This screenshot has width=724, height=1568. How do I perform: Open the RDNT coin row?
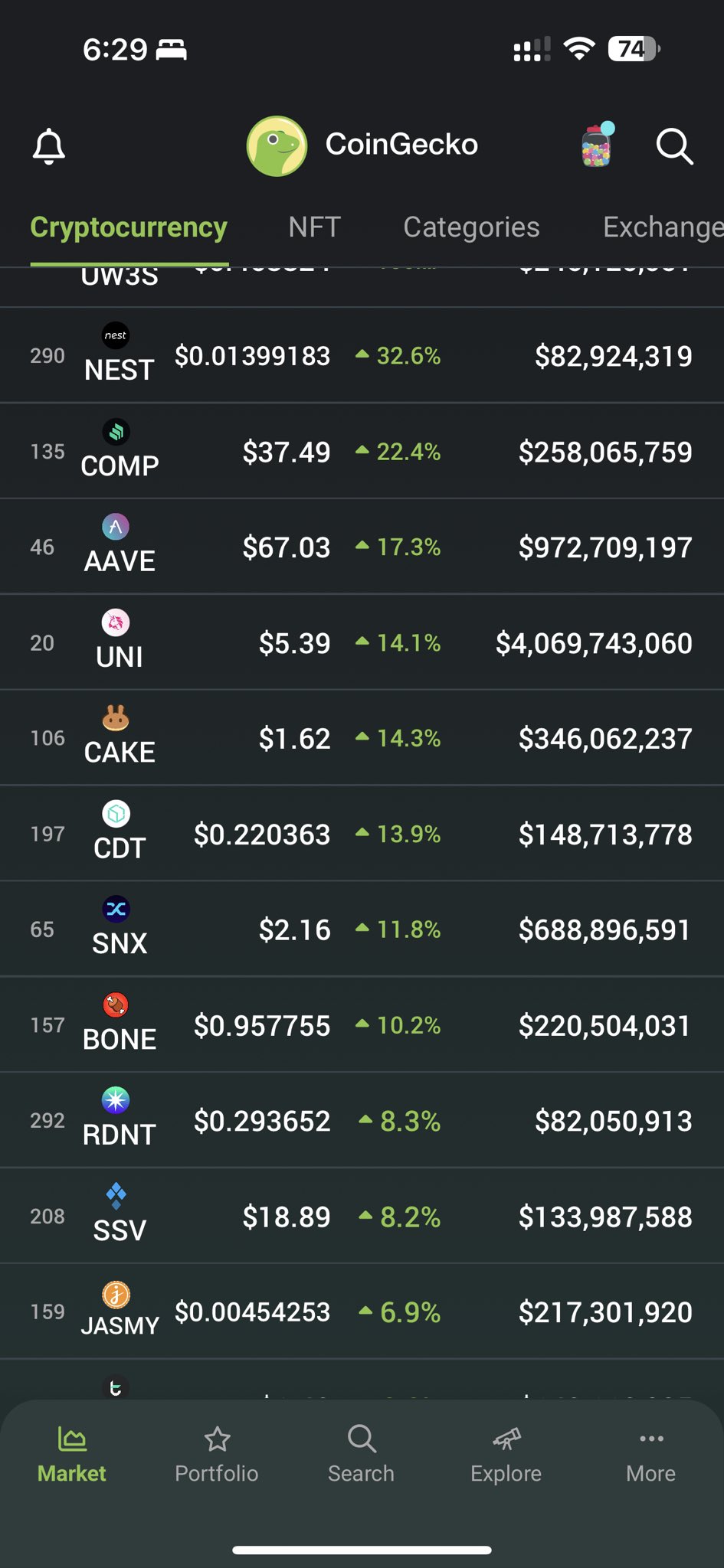(x=362, y=1121)
